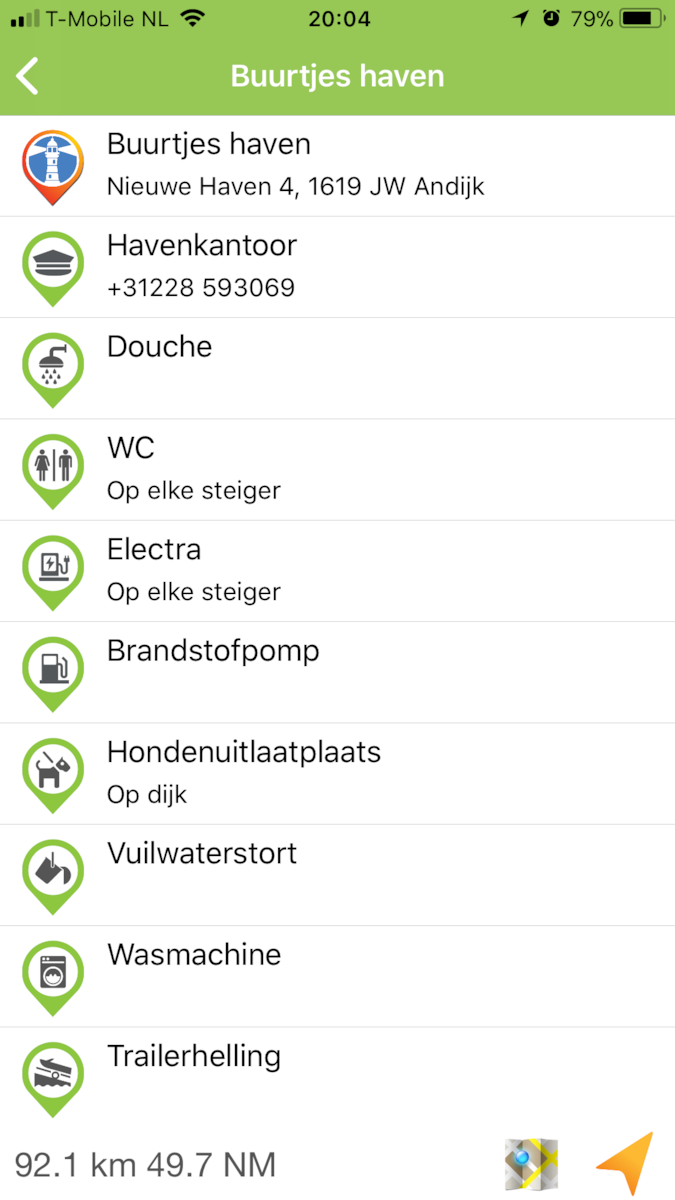Image resolution: width=675 pixels, height=1200 pixels.
Task: Open the Wasmachine entry
Action: pos(337,975)
